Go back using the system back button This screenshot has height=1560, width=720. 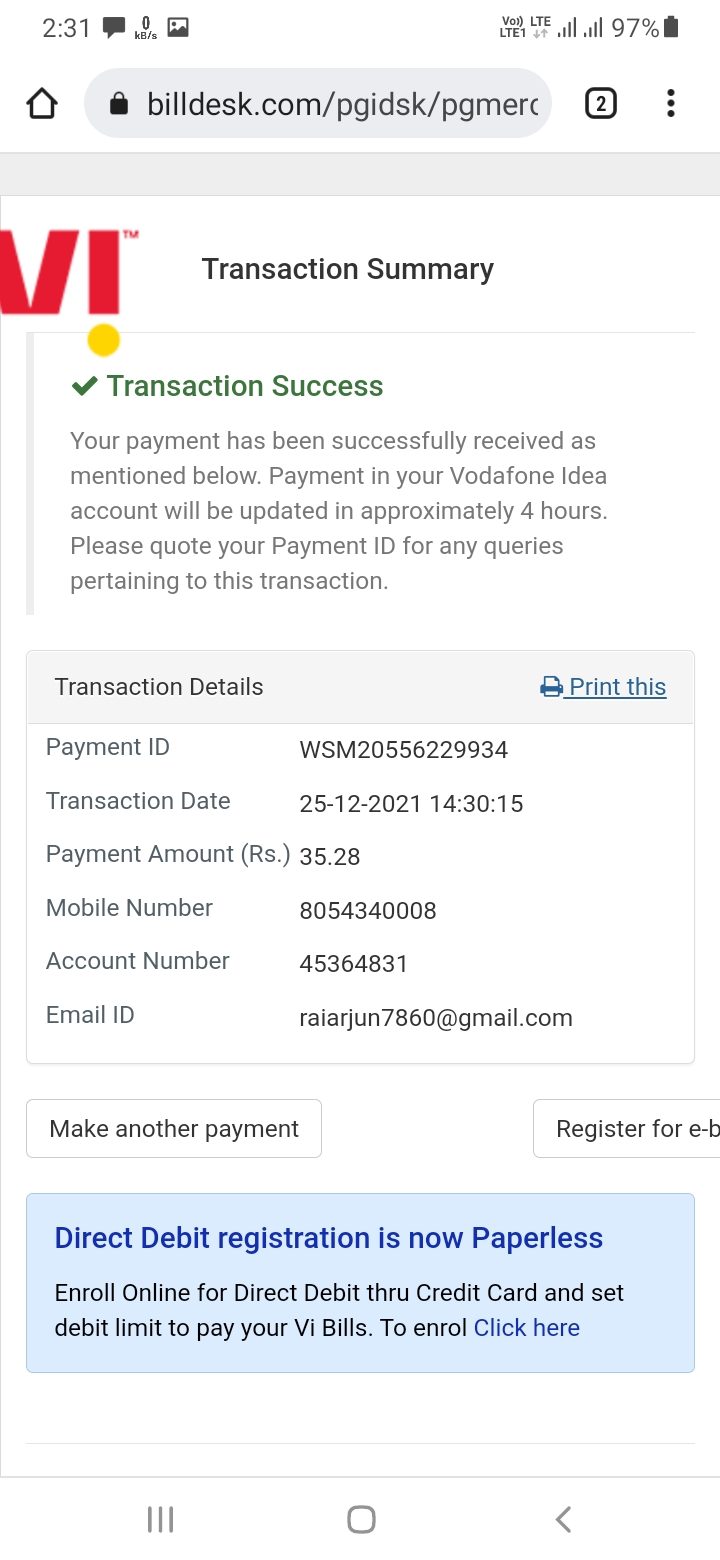pyautogui.click(x=563, y=1520)
